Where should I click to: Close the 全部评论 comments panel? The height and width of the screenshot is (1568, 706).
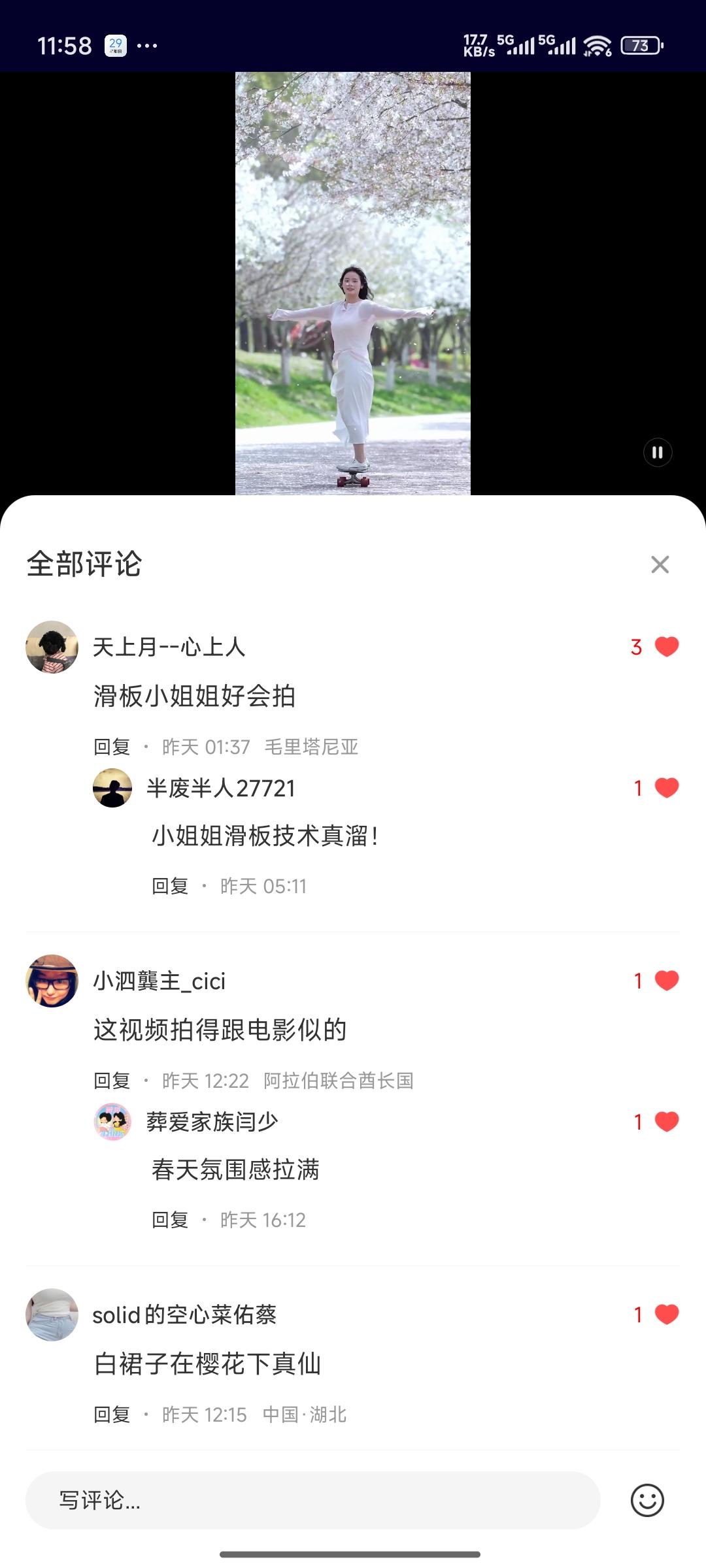pyautogui.click(x=660, y=564)
